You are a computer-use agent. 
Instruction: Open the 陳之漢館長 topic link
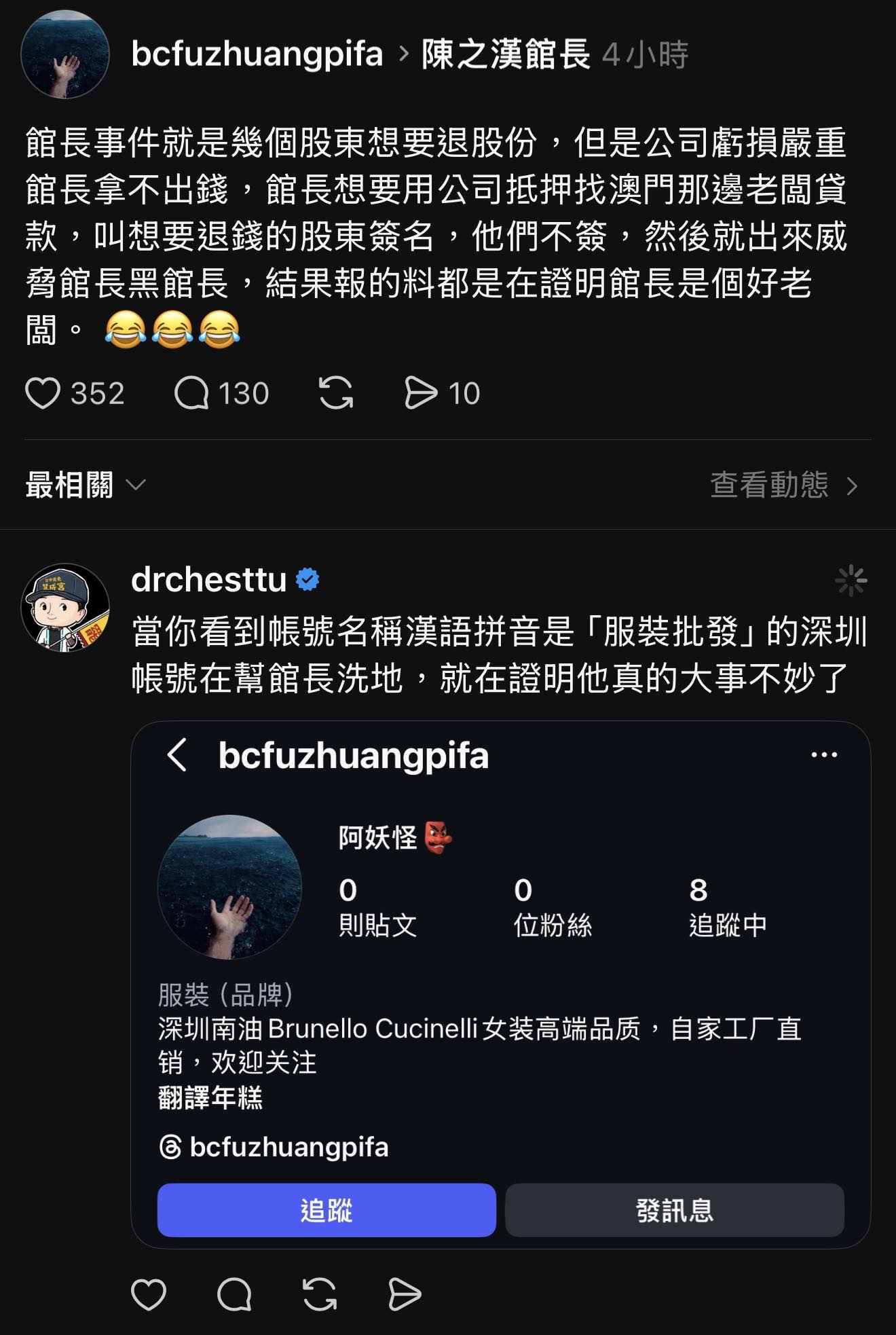[506, 54]
